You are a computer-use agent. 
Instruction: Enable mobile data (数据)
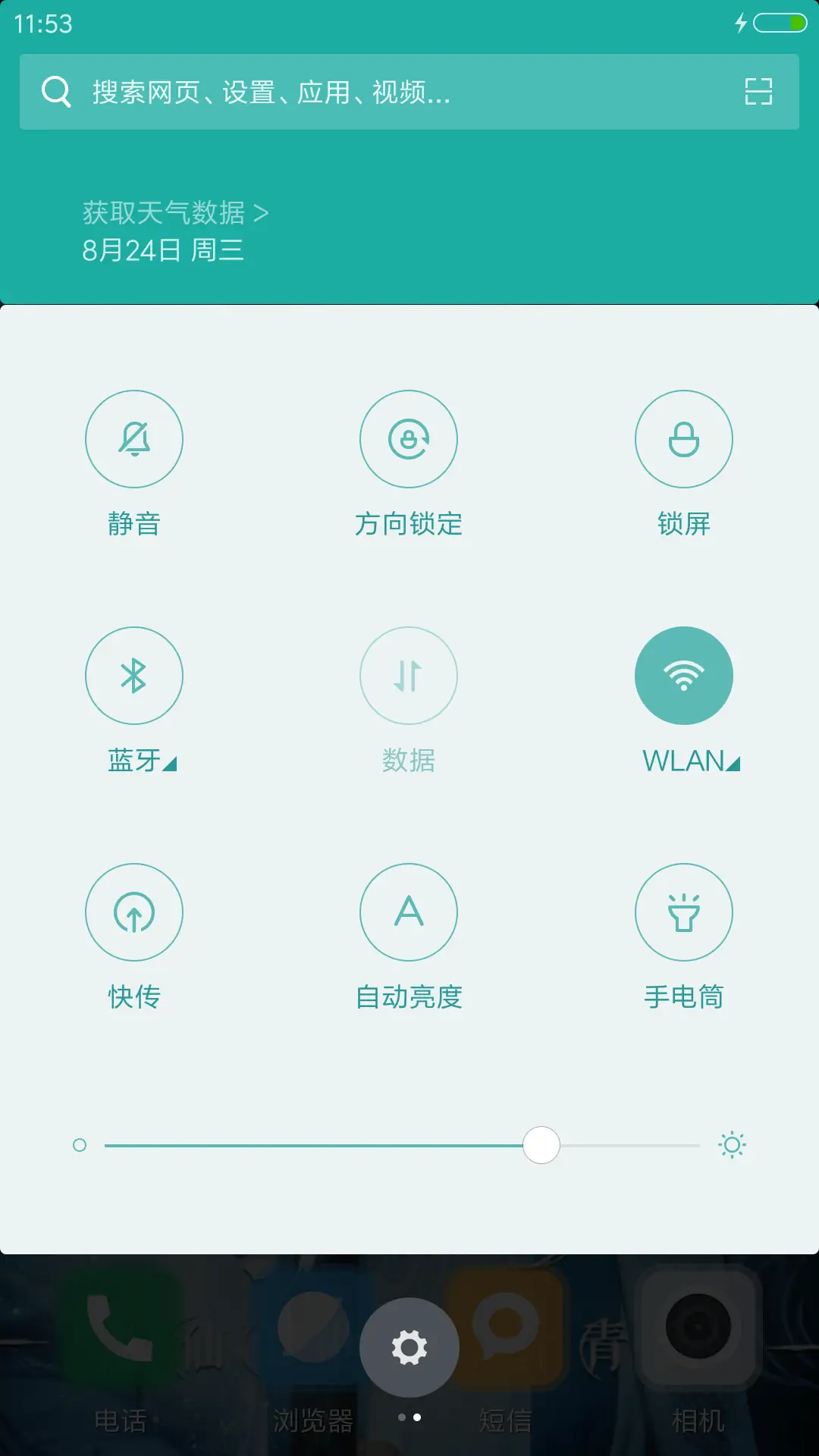pos(409,676)
